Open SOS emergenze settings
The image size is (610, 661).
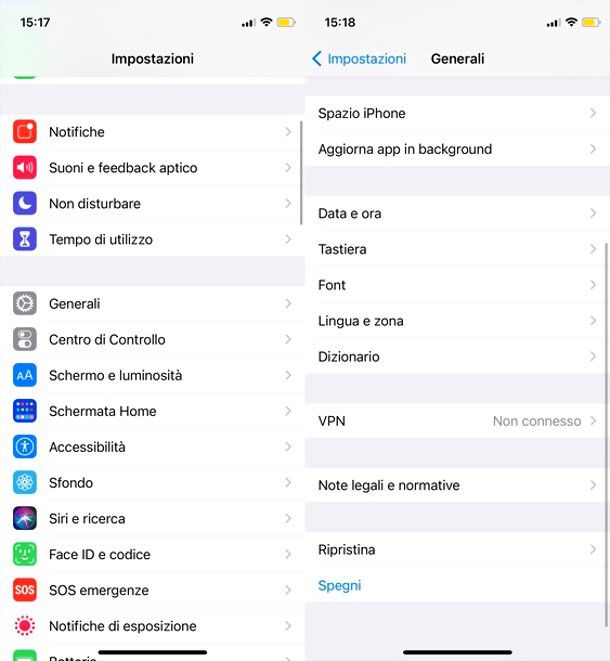click(150, 591)
